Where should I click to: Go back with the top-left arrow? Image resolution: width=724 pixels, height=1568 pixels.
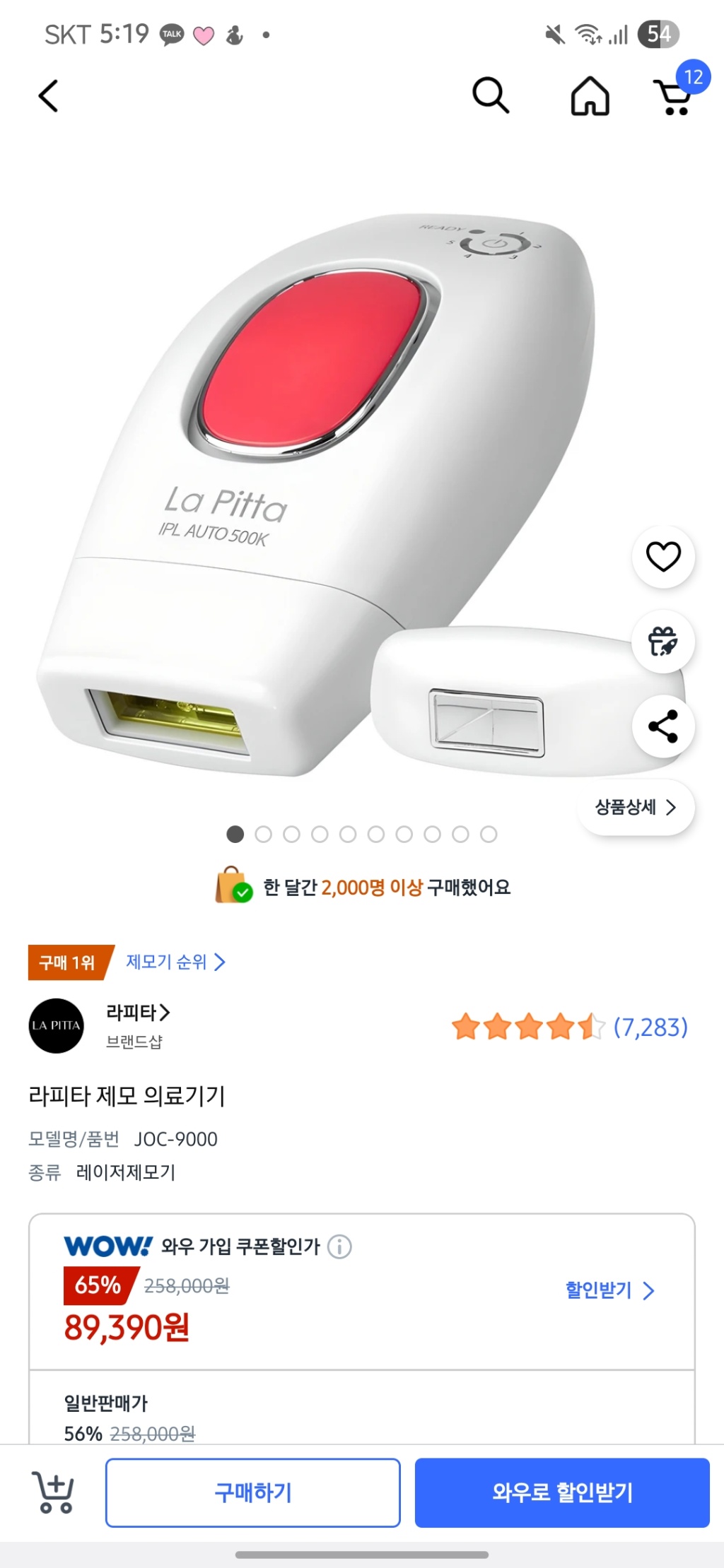48,96
